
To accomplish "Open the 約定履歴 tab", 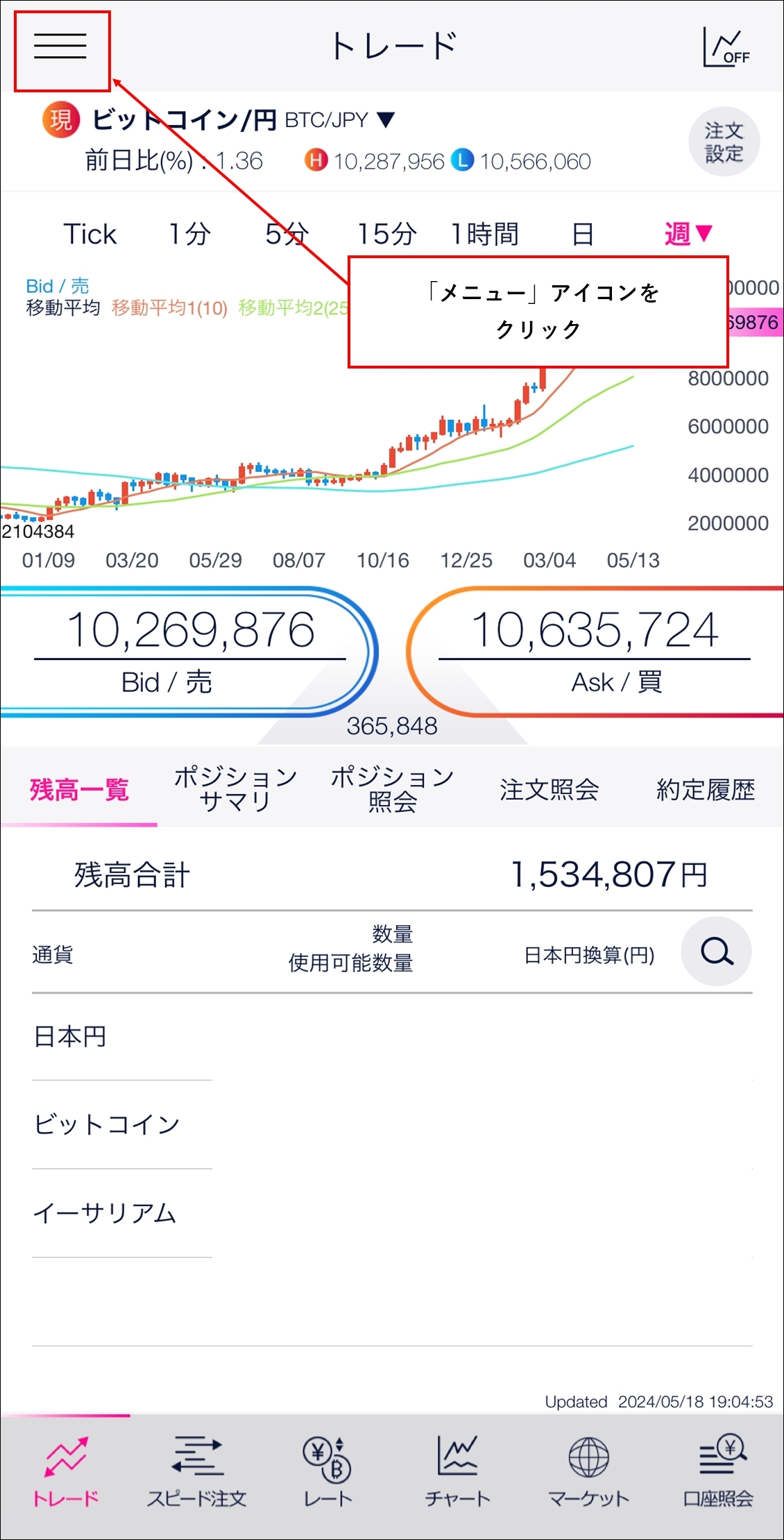I will [705, 790].
